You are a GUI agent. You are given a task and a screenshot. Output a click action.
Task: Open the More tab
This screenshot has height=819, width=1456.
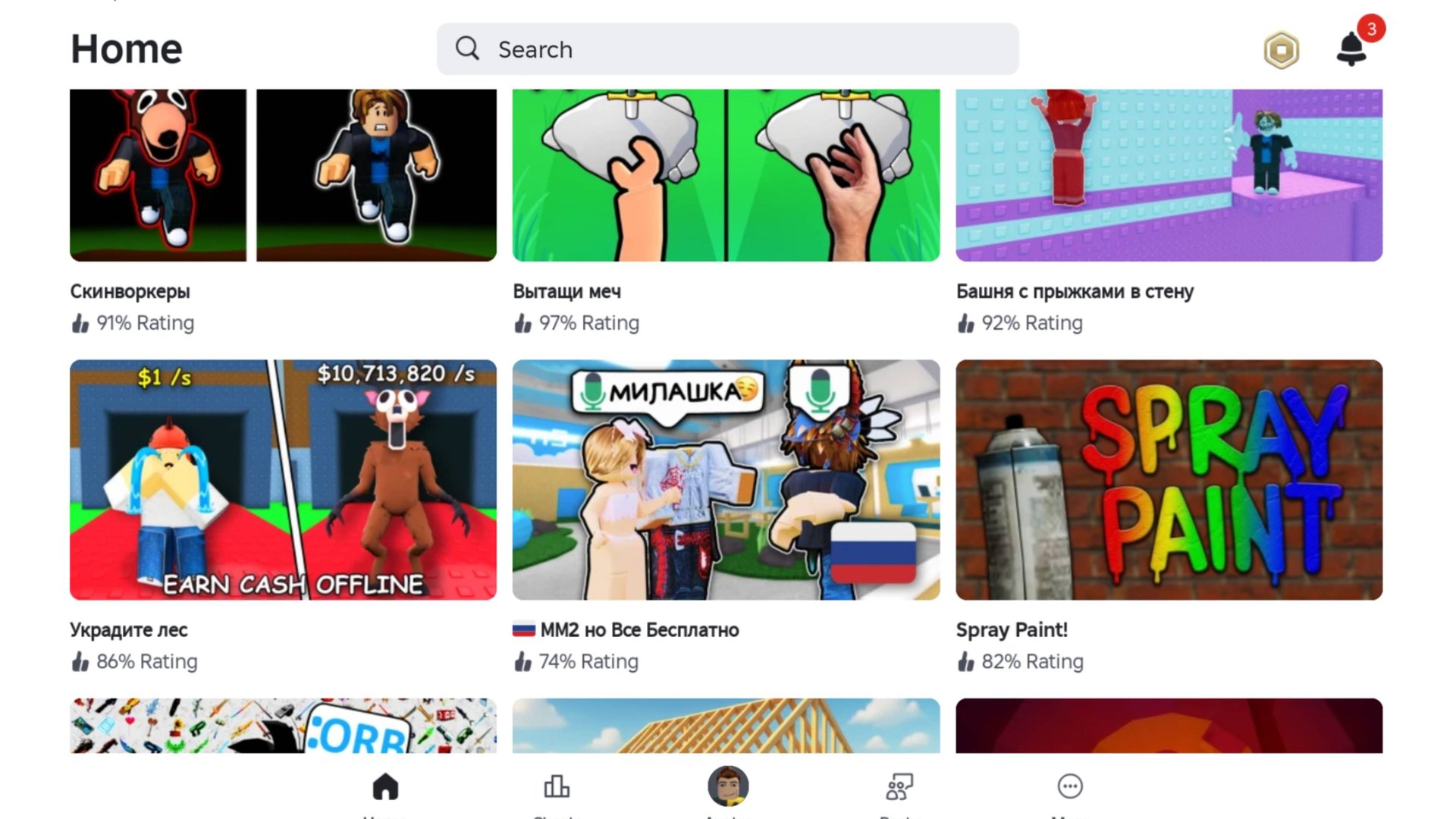[x=1070, y=787]
